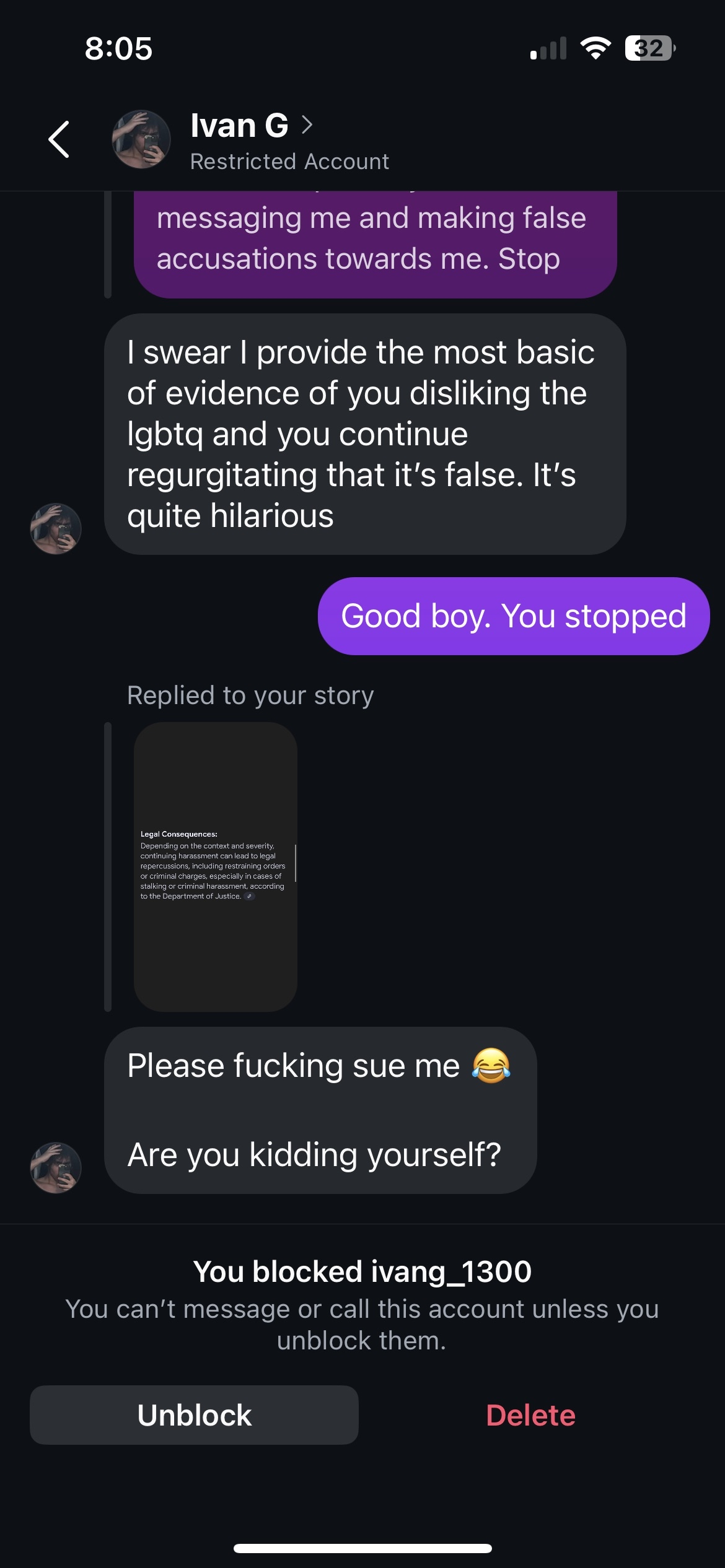Screen dimensions: 725x1568
Task: Open the replied story with Legal Consequences
Action: point(215,866)
